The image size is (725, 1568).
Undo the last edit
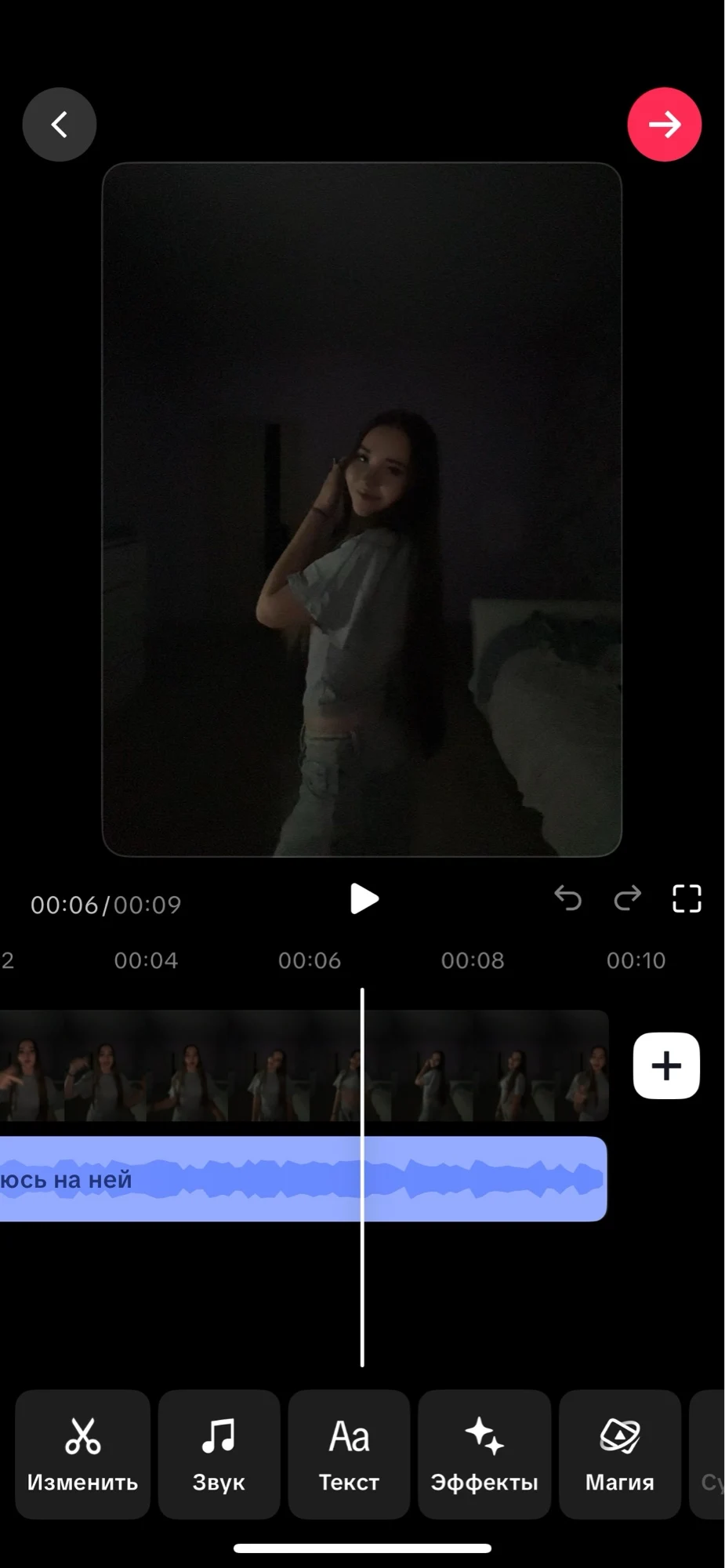(x=568, y=898)
